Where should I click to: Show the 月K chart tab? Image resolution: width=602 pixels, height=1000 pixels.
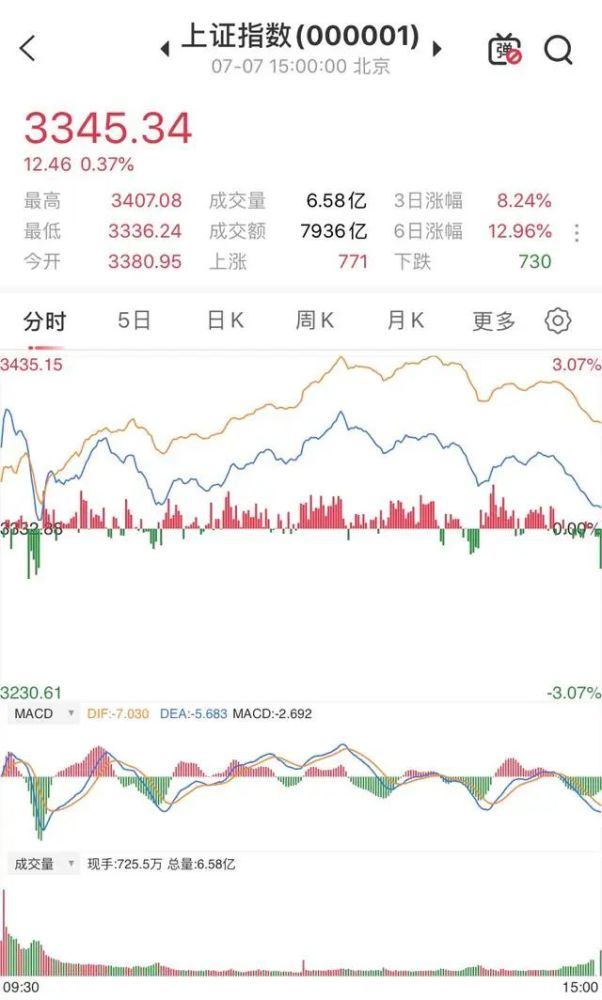click(405, 321)
